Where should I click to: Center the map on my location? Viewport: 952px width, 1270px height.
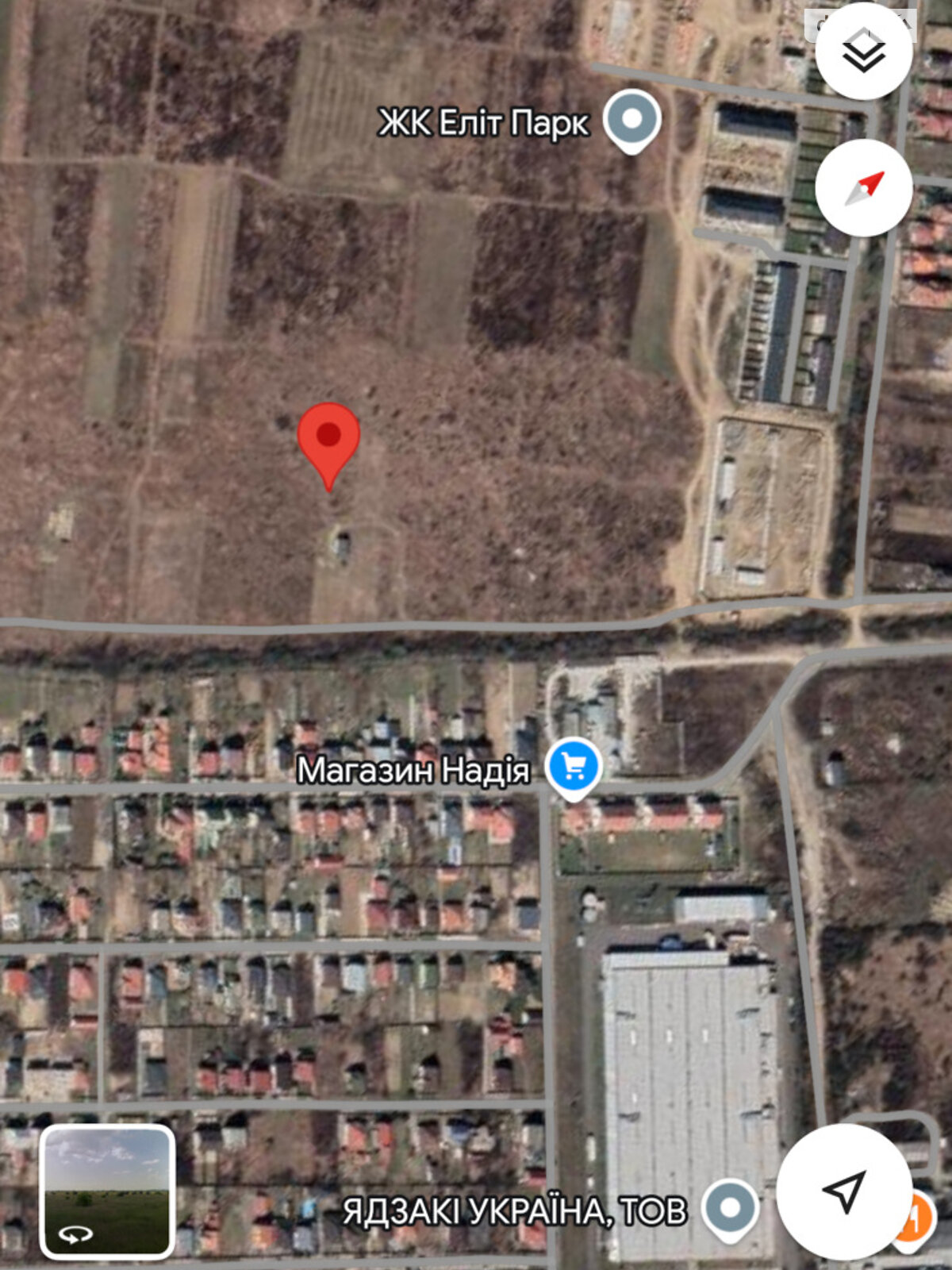pyautogui.click(x=843, y=1190)
